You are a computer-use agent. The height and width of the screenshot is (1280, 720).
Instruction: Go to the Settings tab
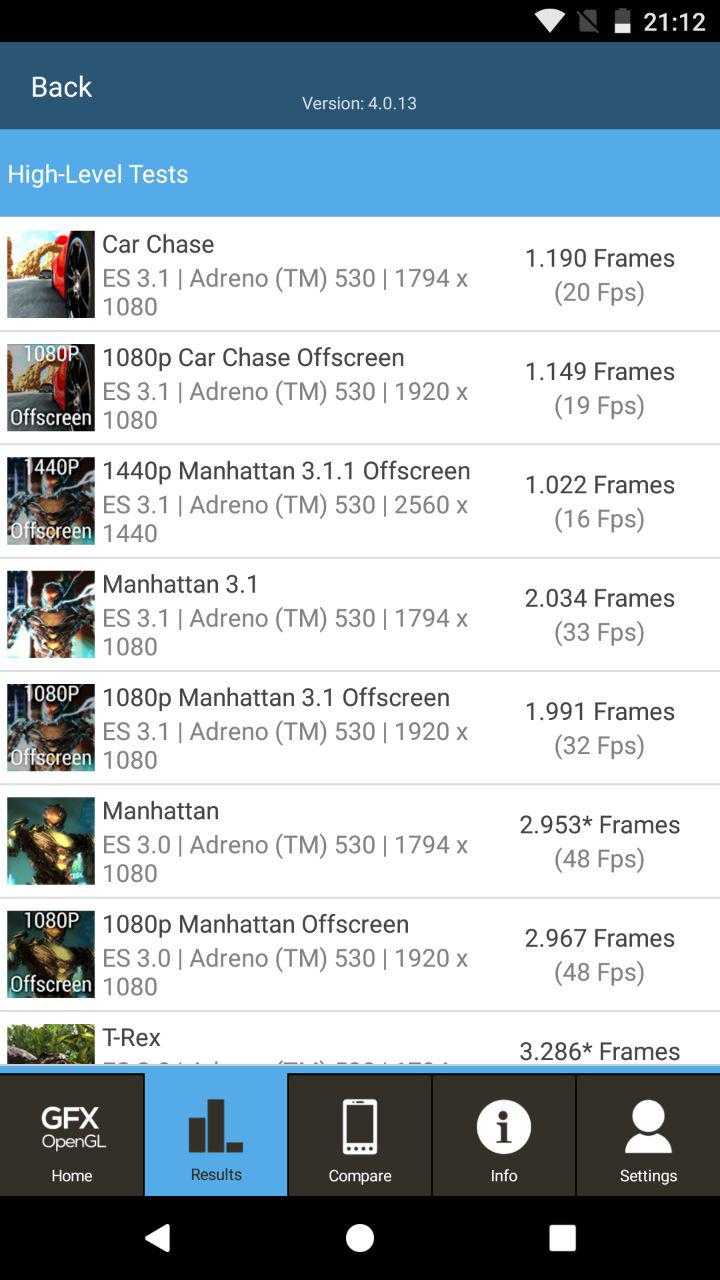click(648, 1134)
